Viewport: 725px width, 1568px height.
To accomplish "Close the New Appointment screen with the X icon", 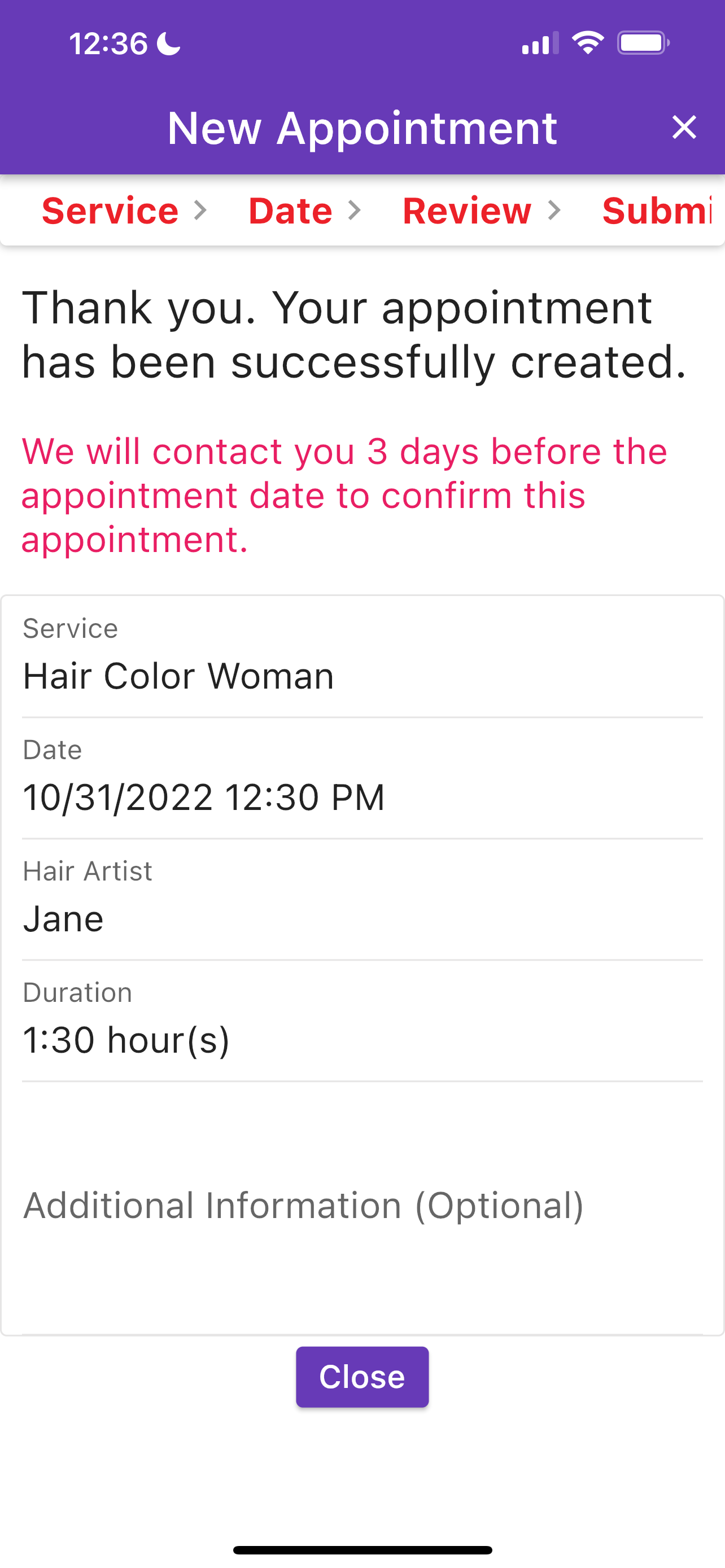I will [684, 127].
